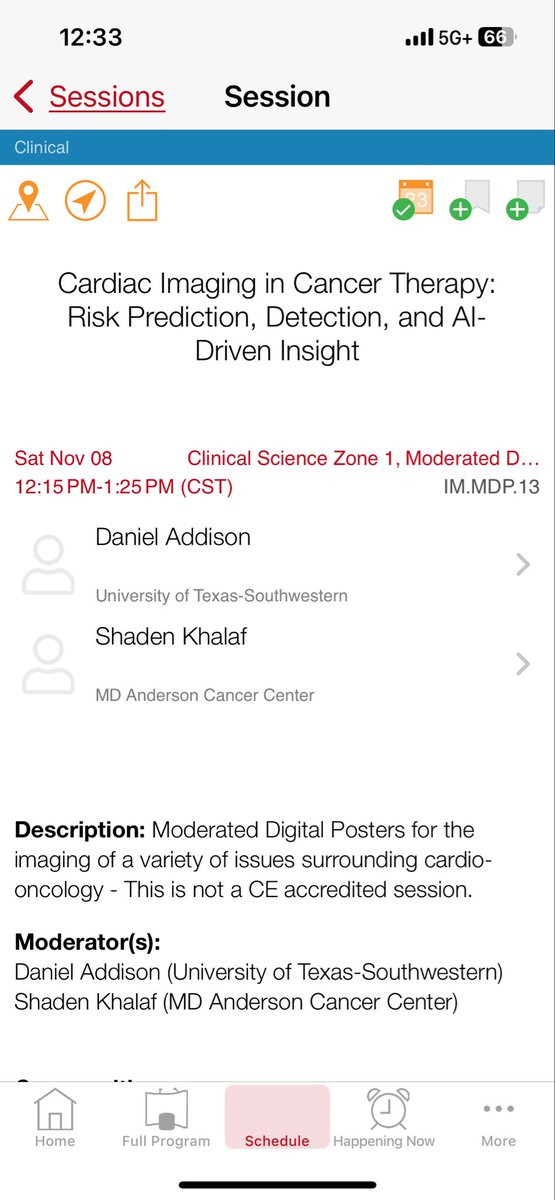Open Shaden Khalaf's profile
555x1200 pixels.
click(277, 664)
